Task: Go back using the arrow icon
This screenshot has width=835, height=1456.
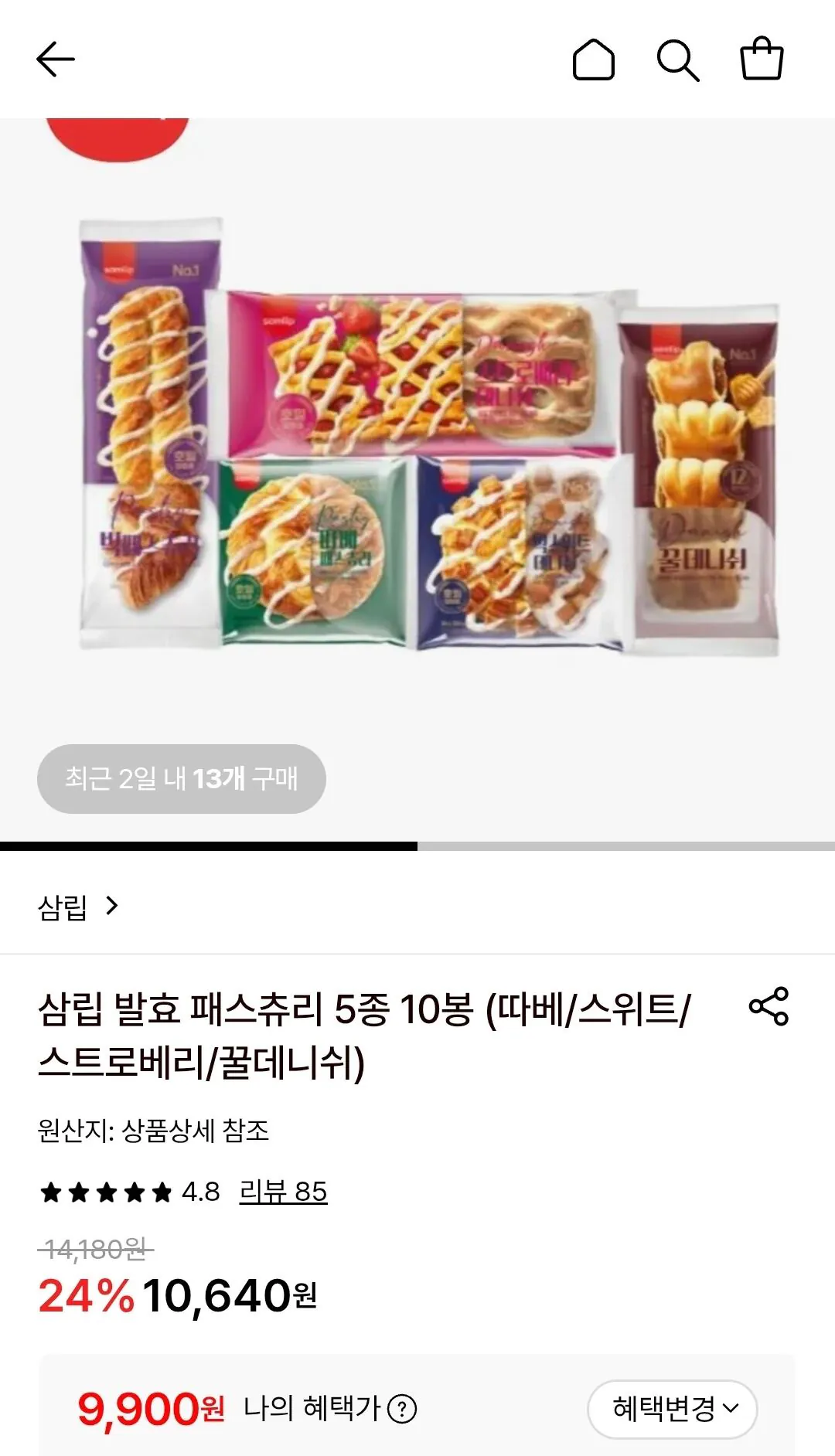Action: [56, 60]
